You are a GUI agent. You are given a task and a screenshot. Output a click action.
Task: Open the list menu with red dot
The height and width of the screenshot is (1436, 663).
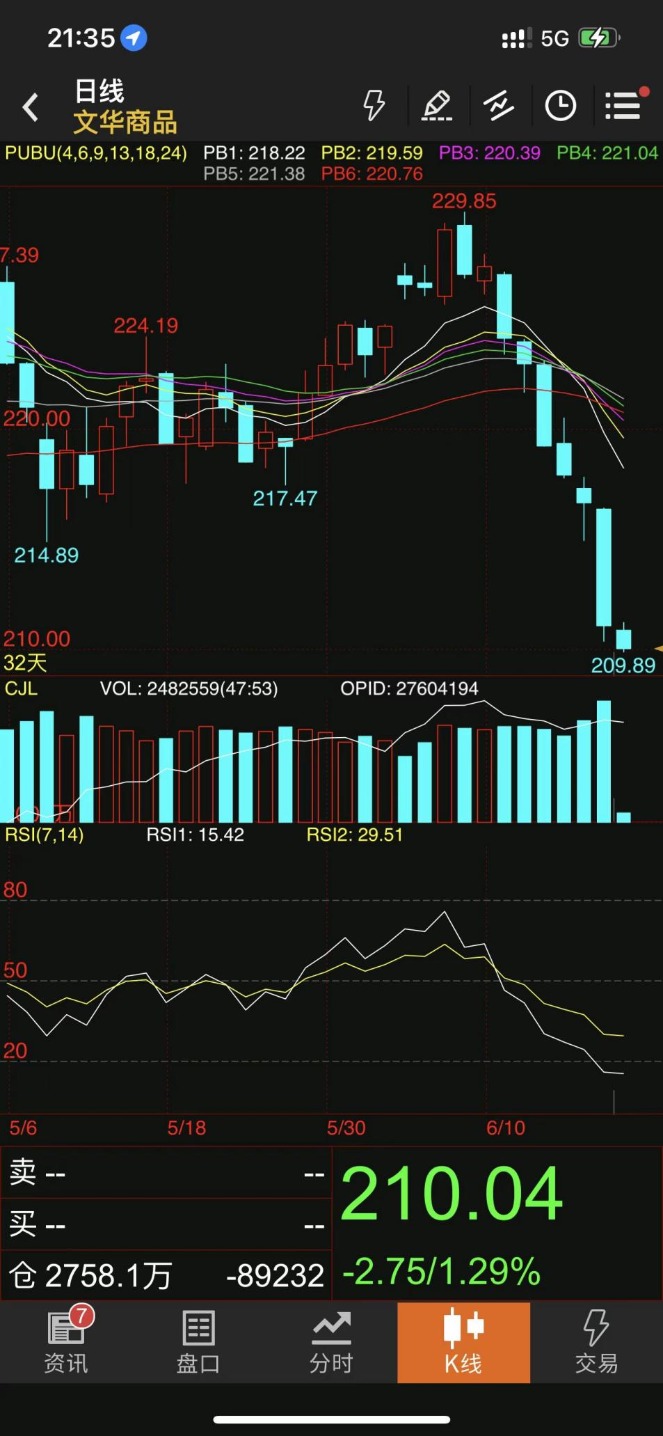623,105
